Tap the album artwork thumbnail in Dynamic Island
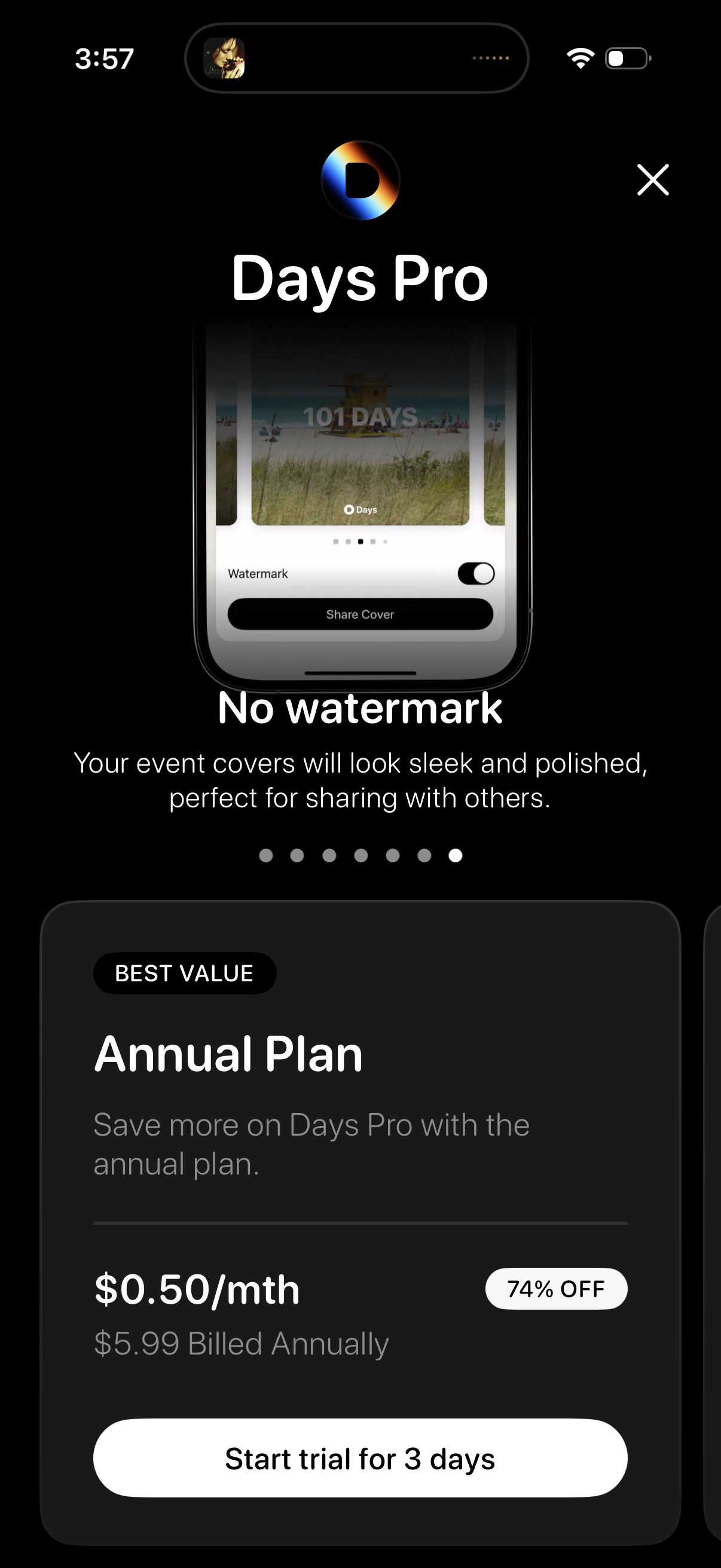This screenshot has height=1568, width=721. coord(225,58)
